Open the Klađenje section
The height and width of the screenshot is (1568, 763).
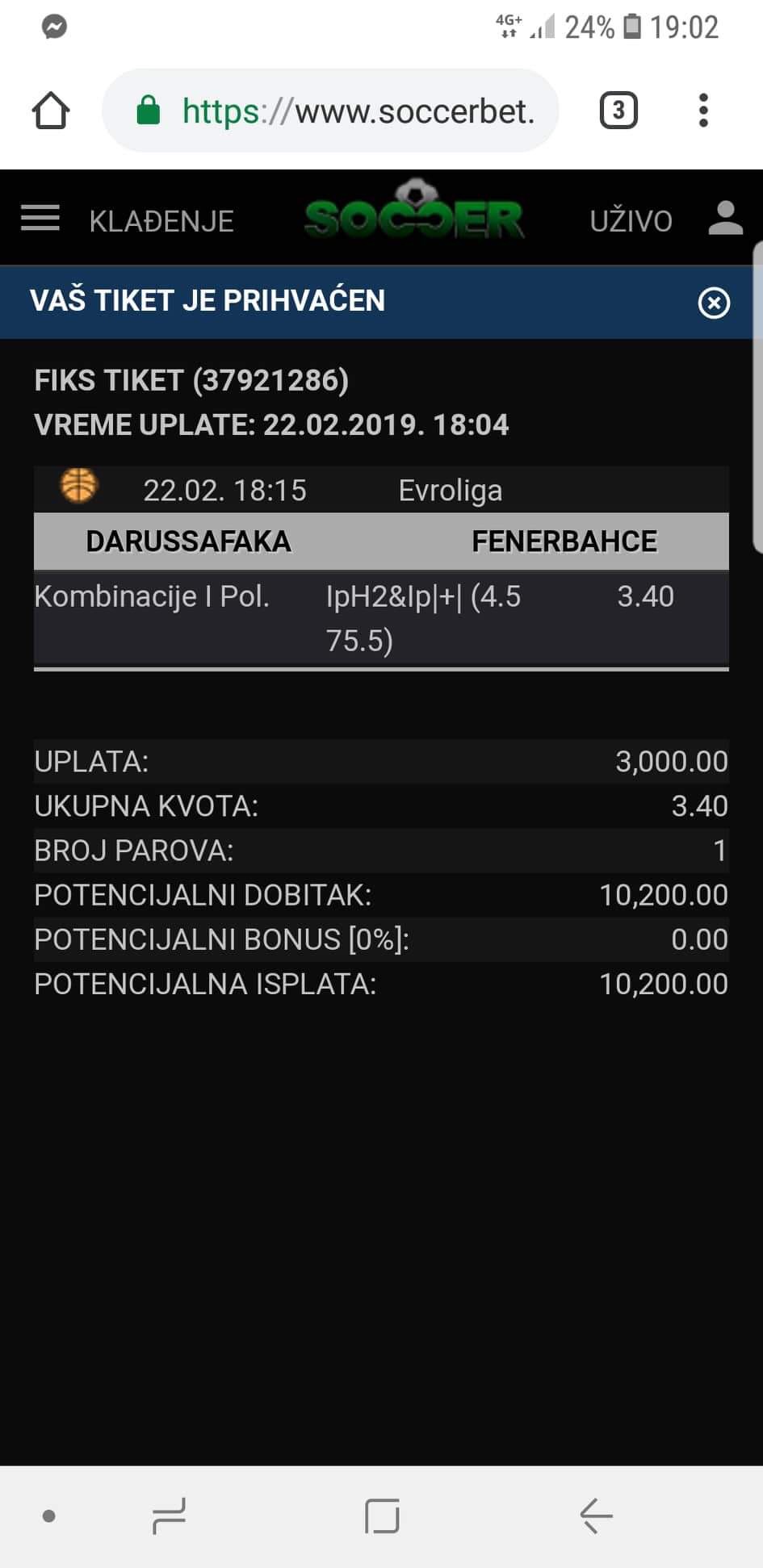coord(161,220)
